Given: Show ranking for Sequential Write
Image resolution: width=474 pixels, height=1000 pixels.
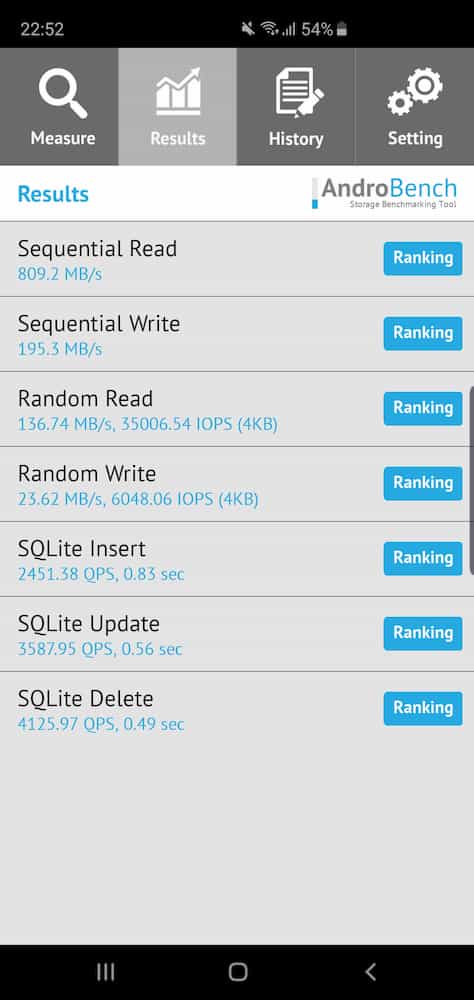Looking at the screenshot, I should (423, 334).
